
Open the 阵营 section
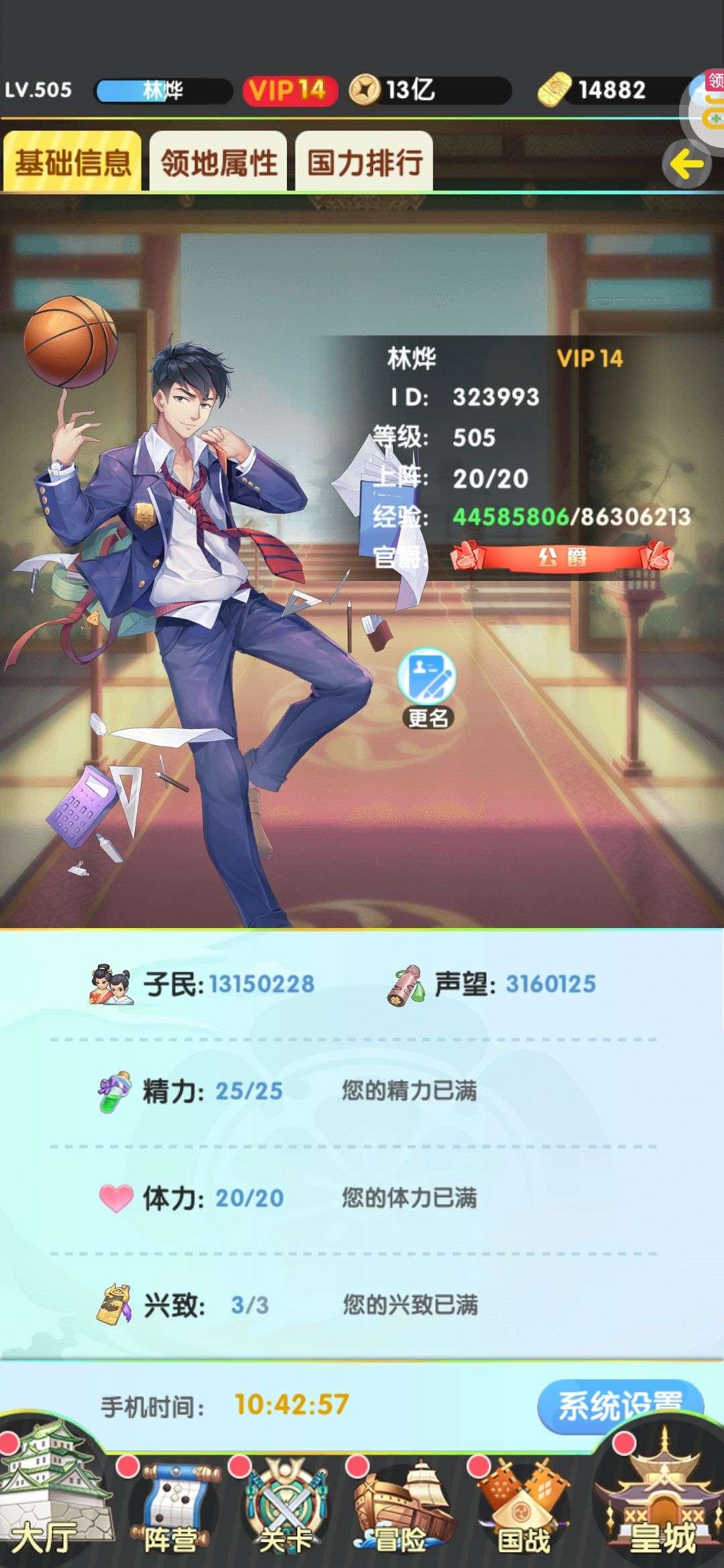[170, 1506]
